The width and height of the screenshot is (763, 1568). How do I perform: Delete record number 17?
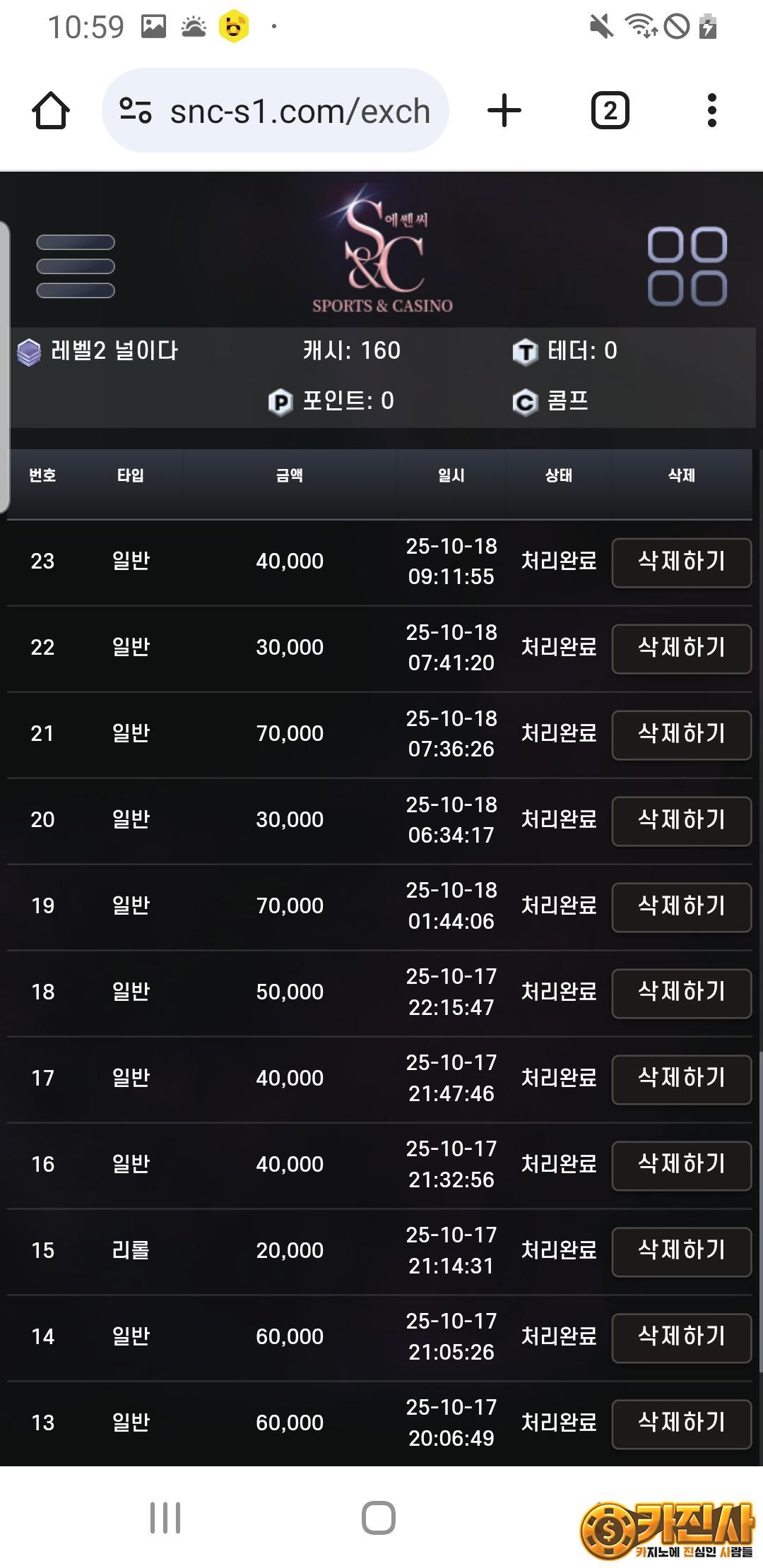pos(681,1079)
